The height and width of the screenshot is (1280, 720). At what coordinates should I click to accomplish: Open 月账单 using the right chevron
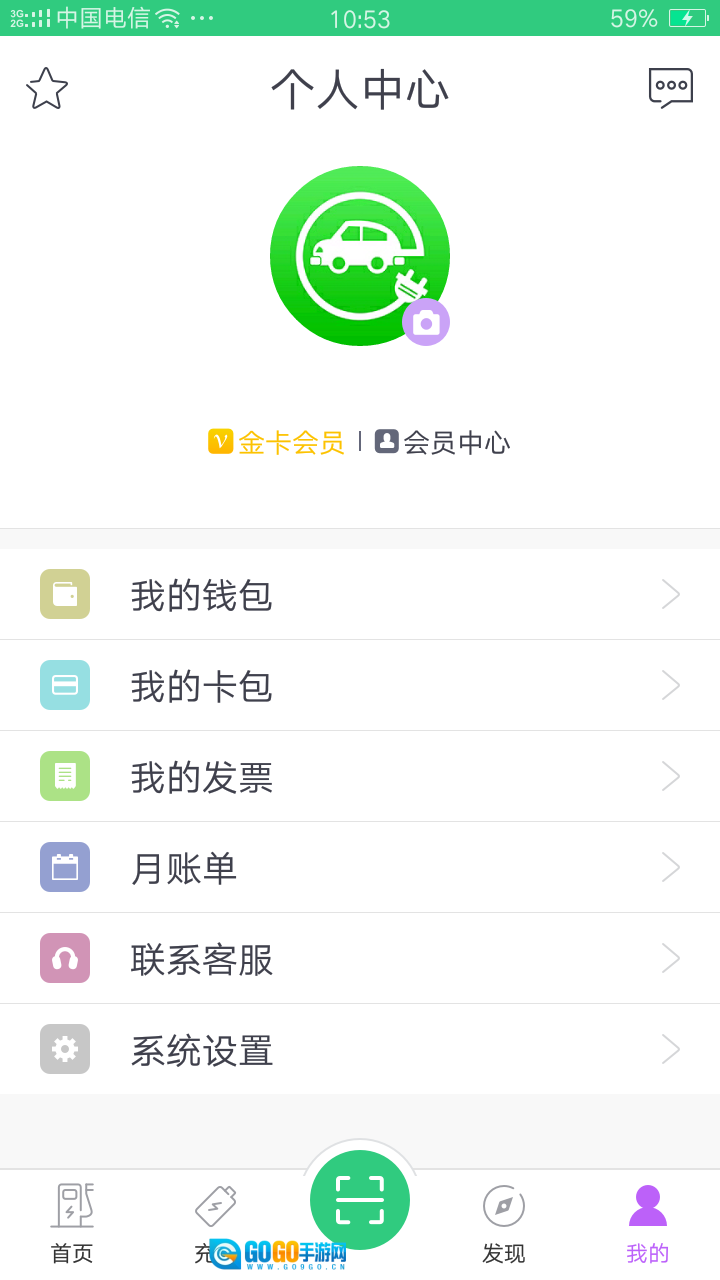[x=671, y=867]
